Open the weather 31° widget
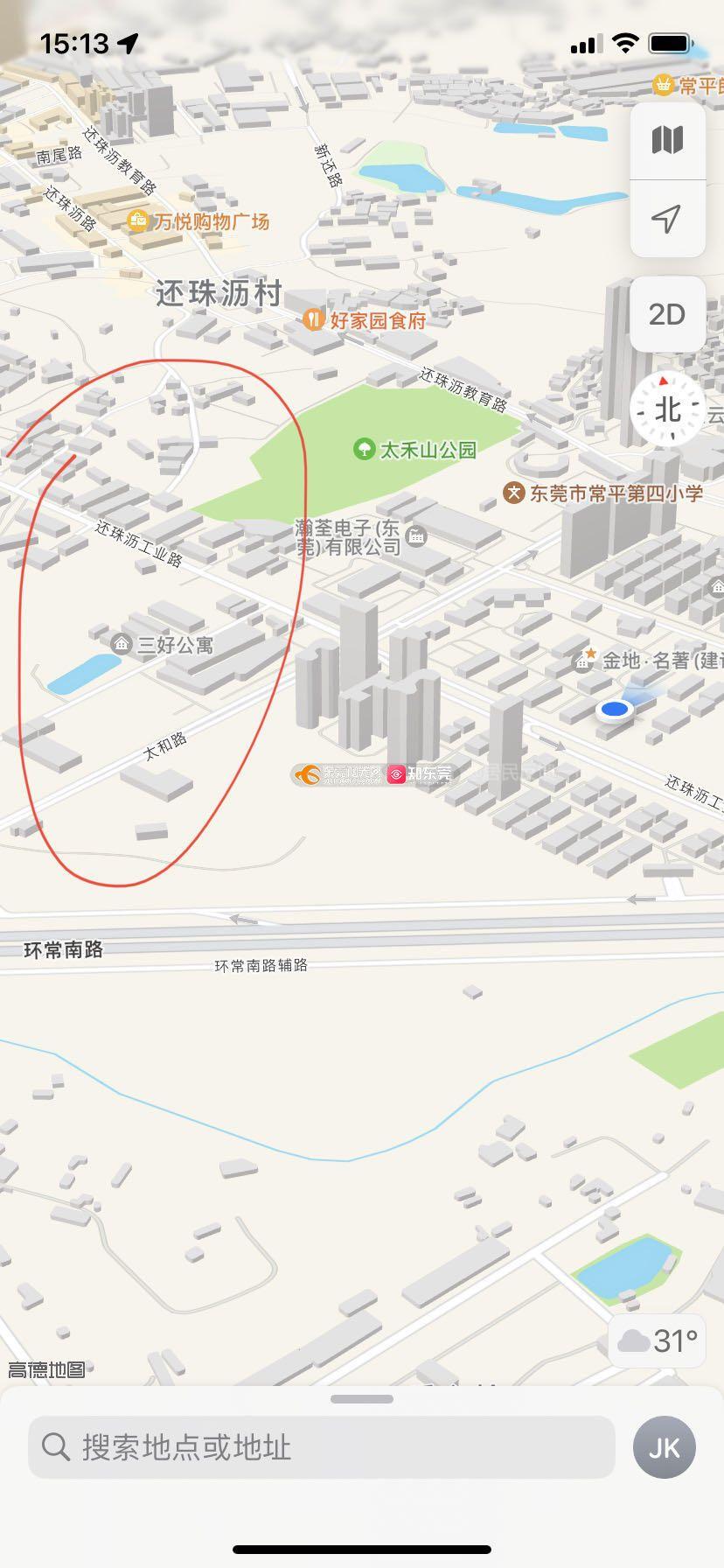The height and width of the screenshot is (1568, 724). click(657, 1340)
